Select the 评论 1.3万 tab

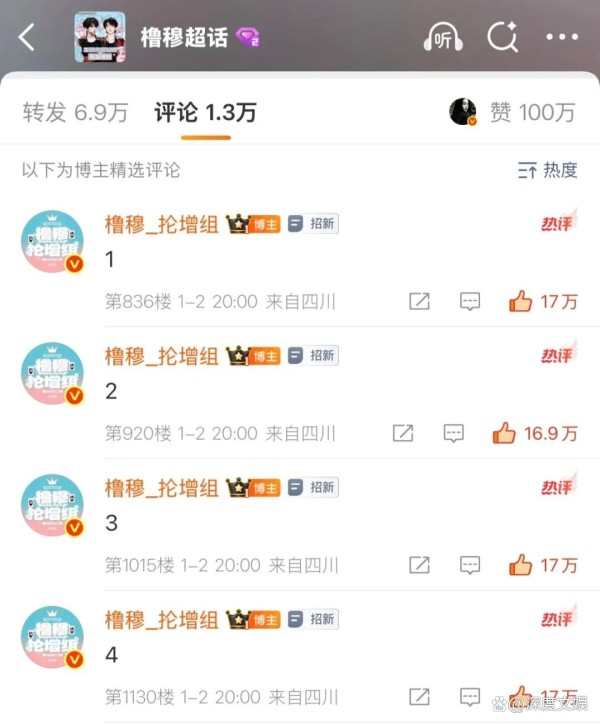point(205,113)
